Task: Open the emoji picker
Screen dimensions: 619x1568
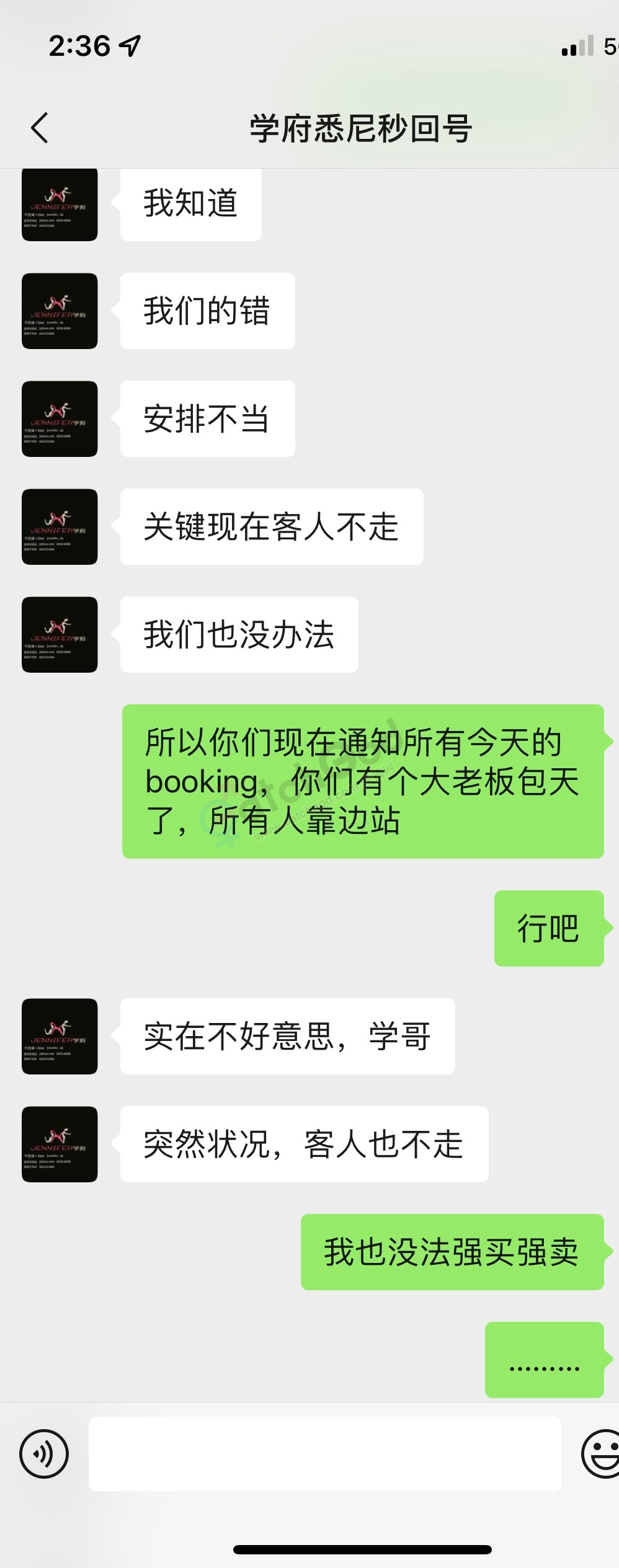Action: pos(600,1453)
